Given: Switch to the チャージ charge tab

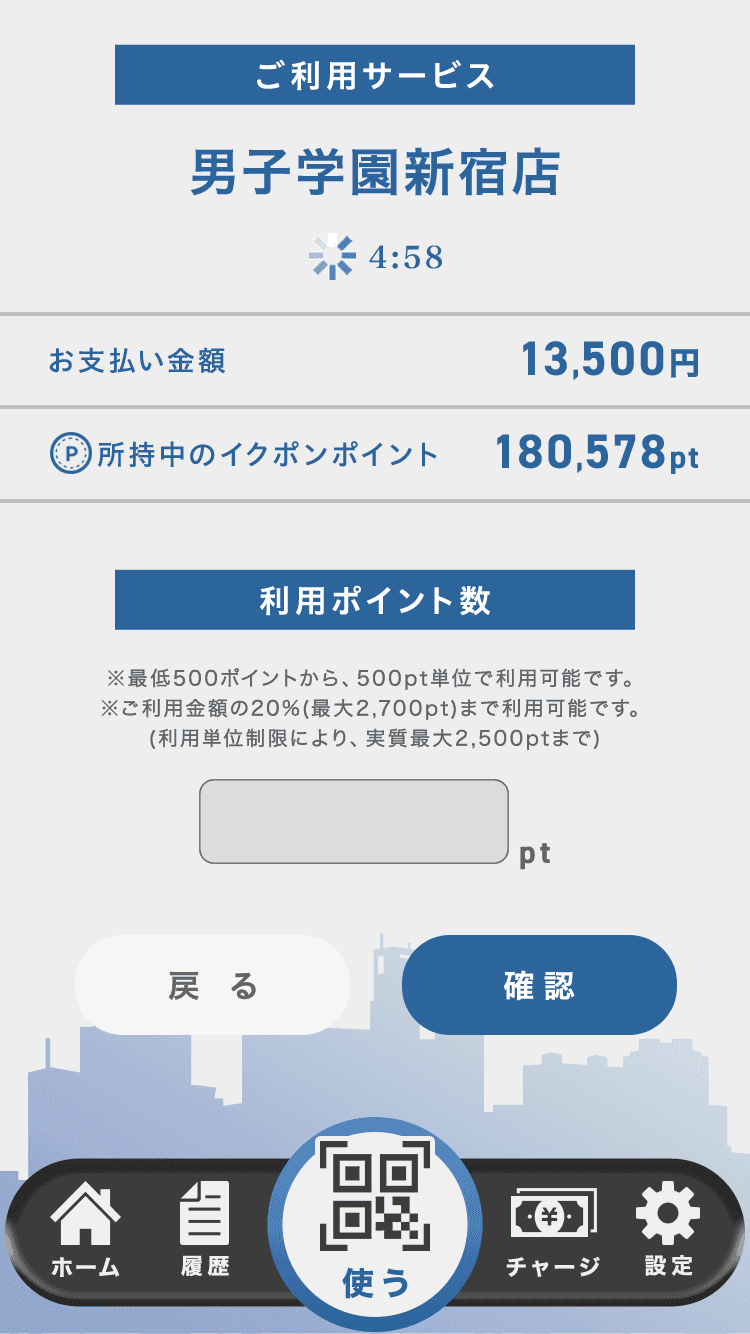Looking at the screenshot, I should click(x=553, y=1230).
